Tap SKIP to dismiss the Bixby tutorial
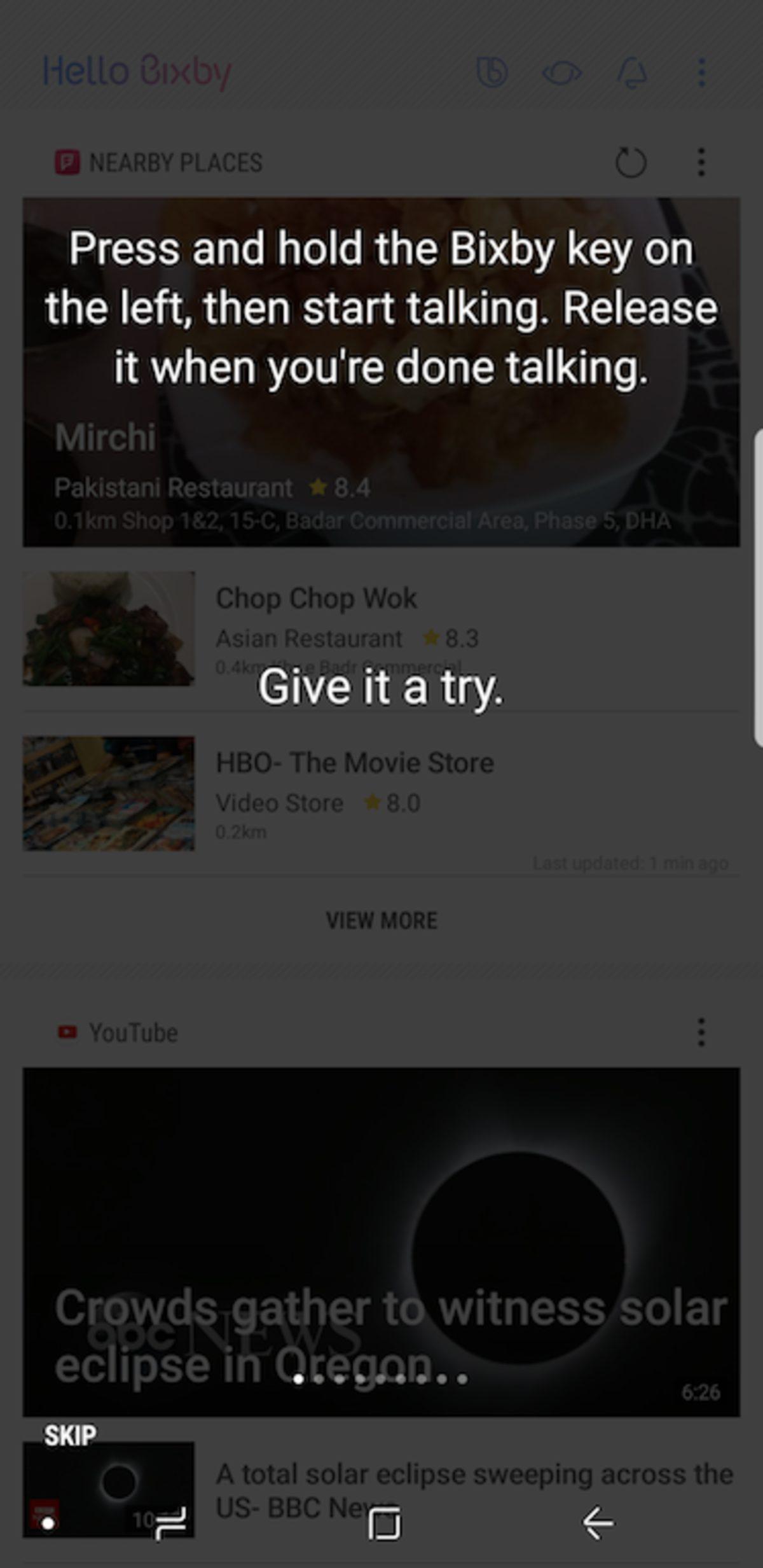This screenshot has width=763, height=1568. [x=70, y=1435]
